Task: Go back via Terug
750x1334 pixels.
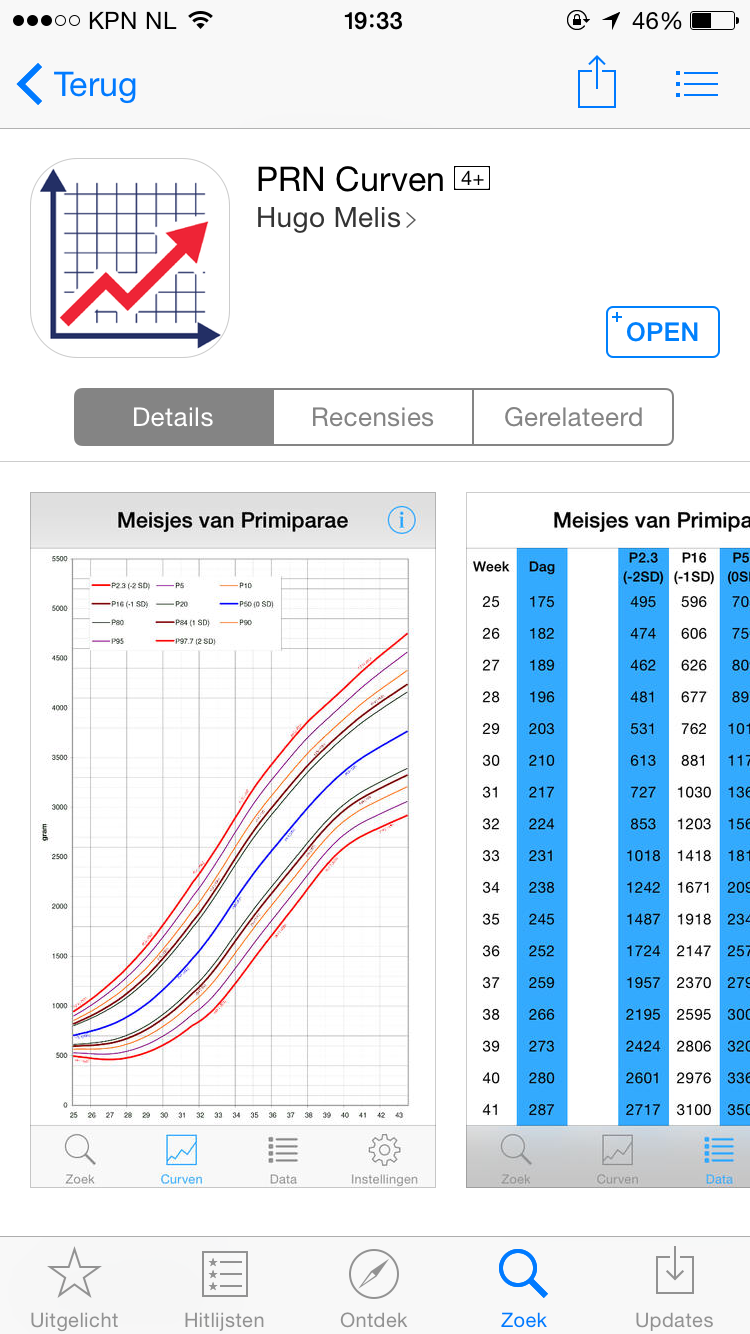Action: pos(77,85)
